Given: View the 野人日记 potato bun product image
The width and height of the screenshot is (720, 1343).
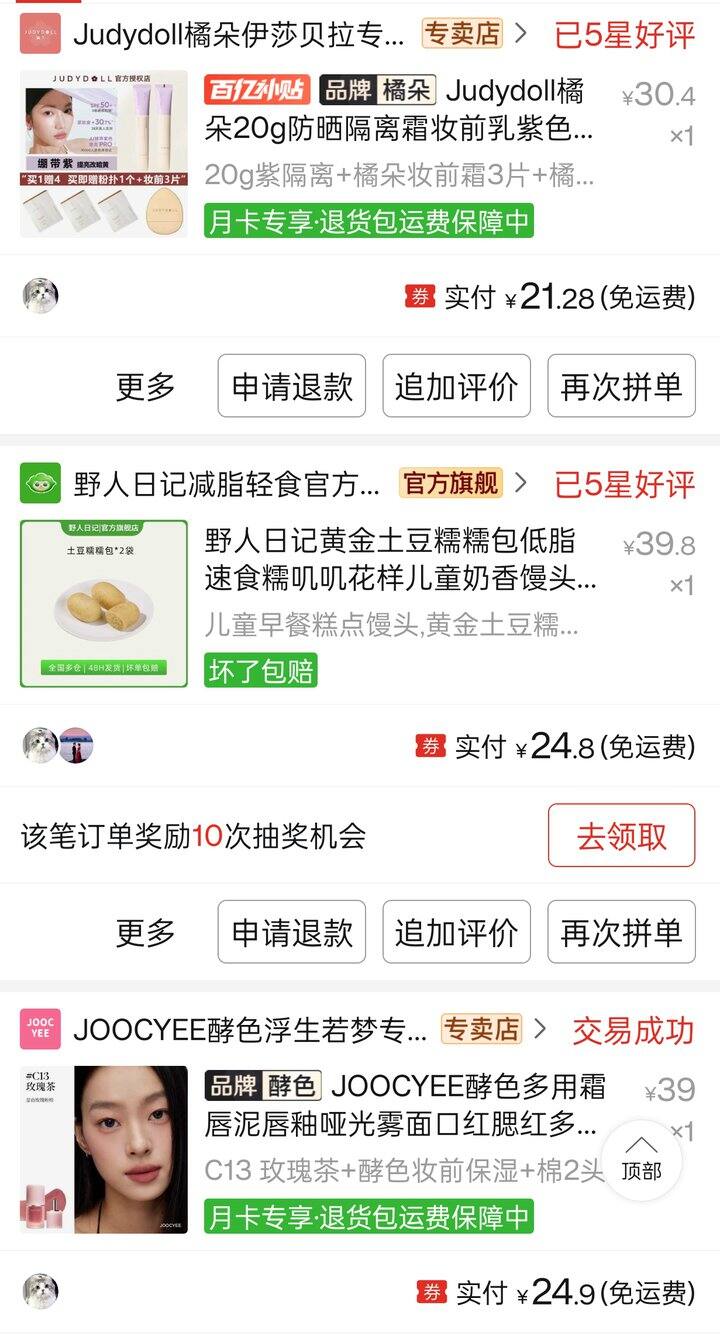Looking at the screenshot, I should (x=104, y=603).
